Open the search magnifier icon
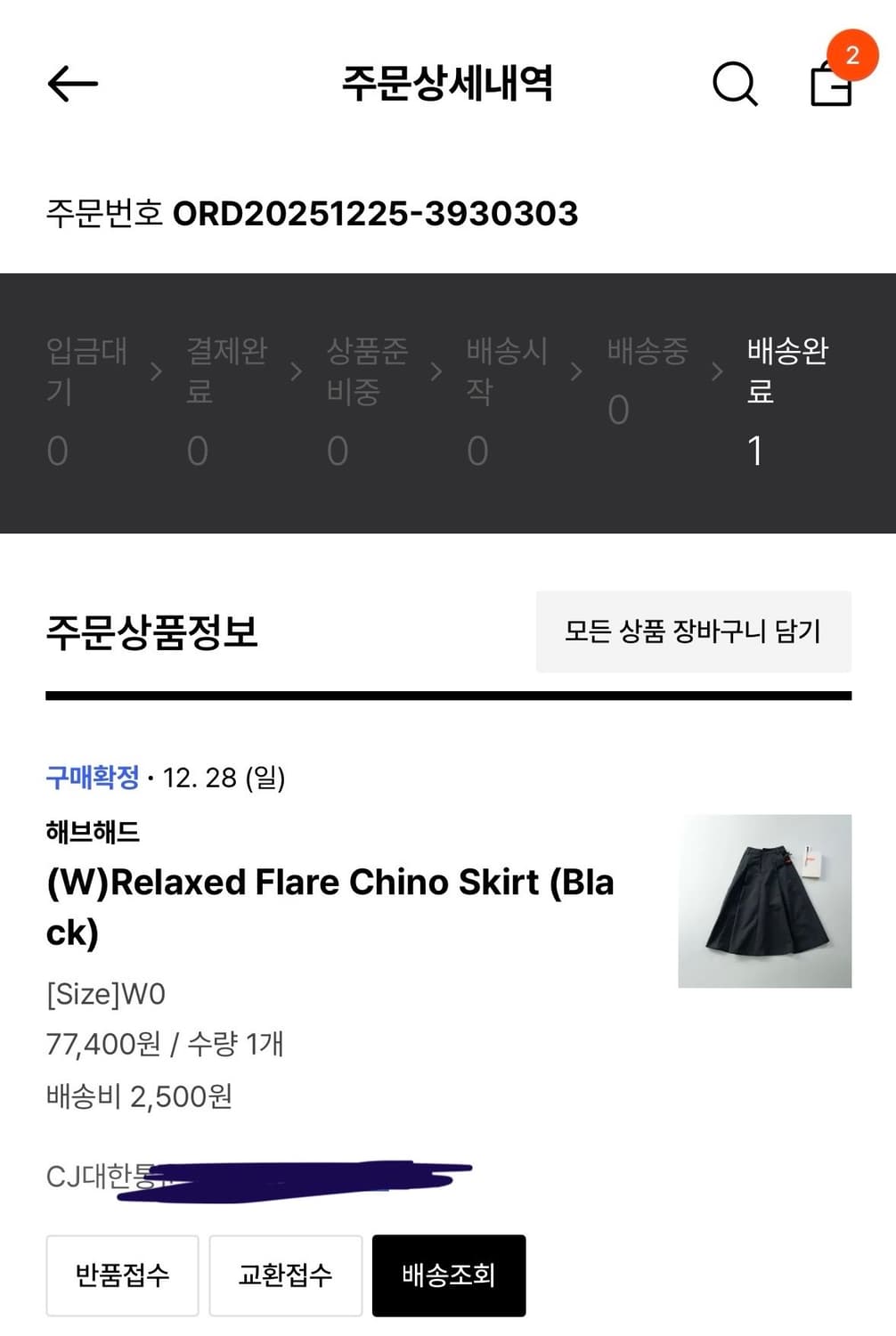 coord(733,84)
